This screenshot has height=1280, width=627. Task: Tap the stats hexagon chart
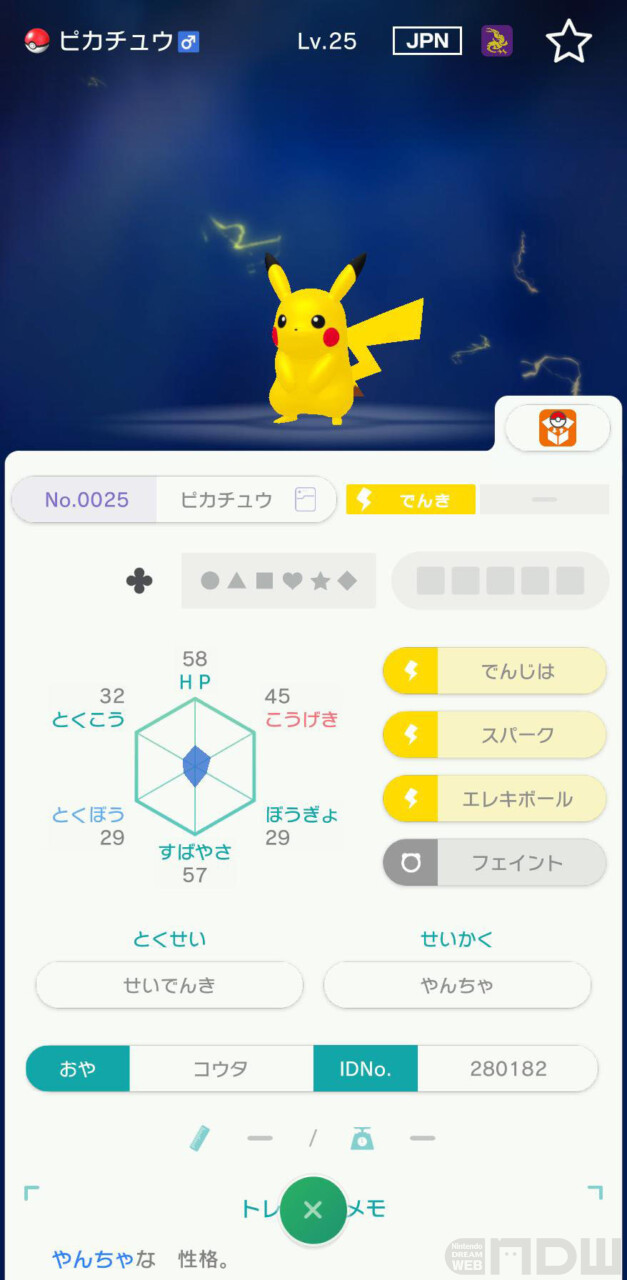point(195,766)
